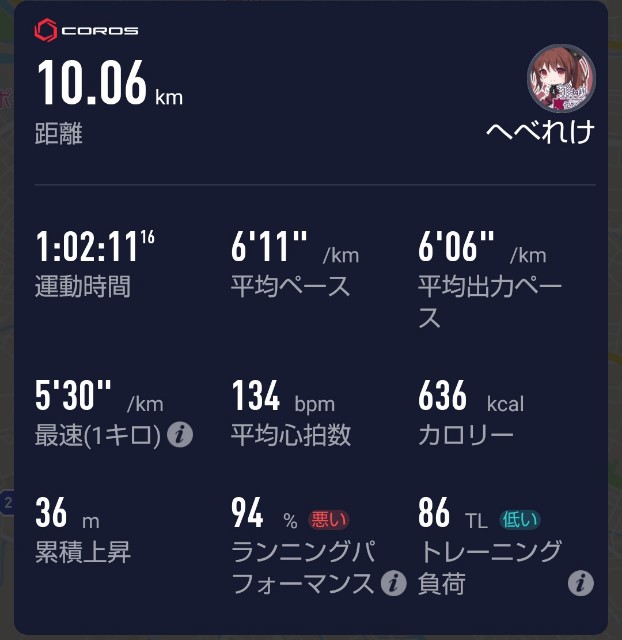Image resolution: width=622 pixels, height=640 pixels.
Task: Tap info icon for トレーニング負荷
Action: click(x=581, y=583)
